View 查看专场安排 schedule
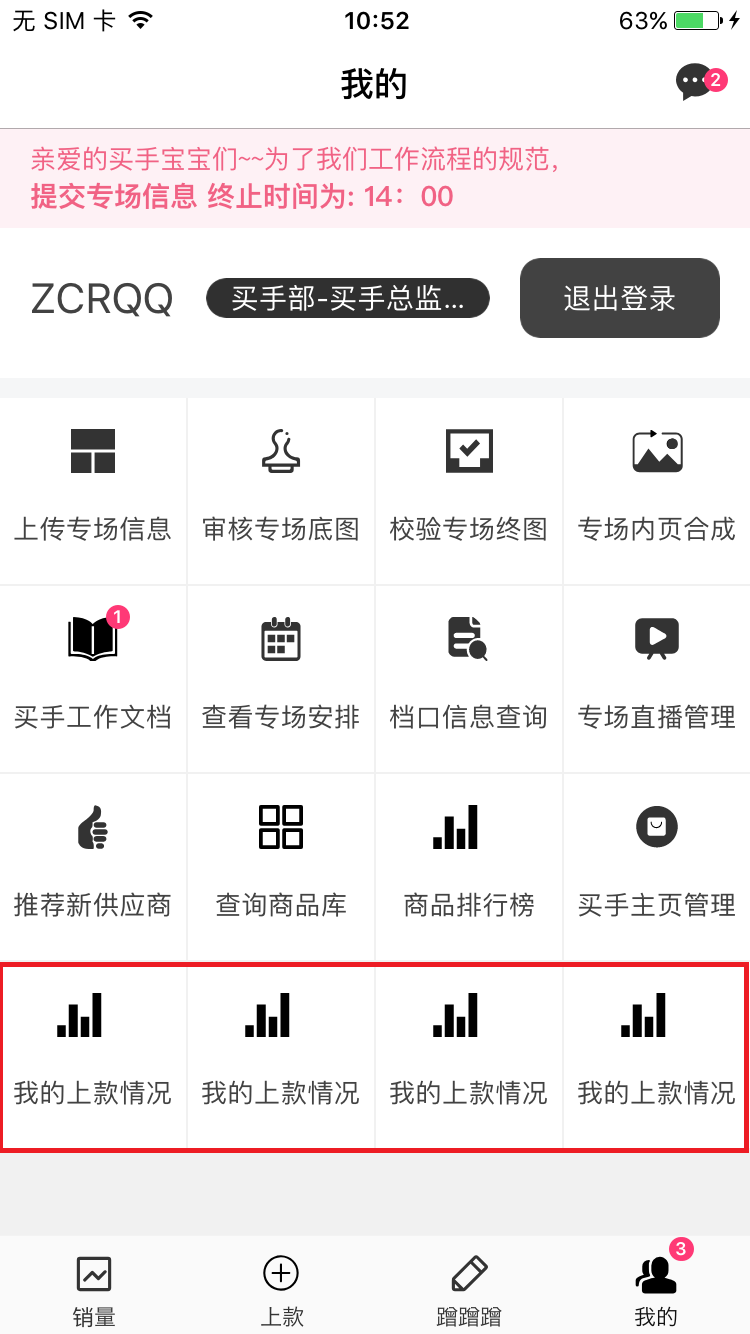This screenshot has height=1334, width=750. [281, 679]
